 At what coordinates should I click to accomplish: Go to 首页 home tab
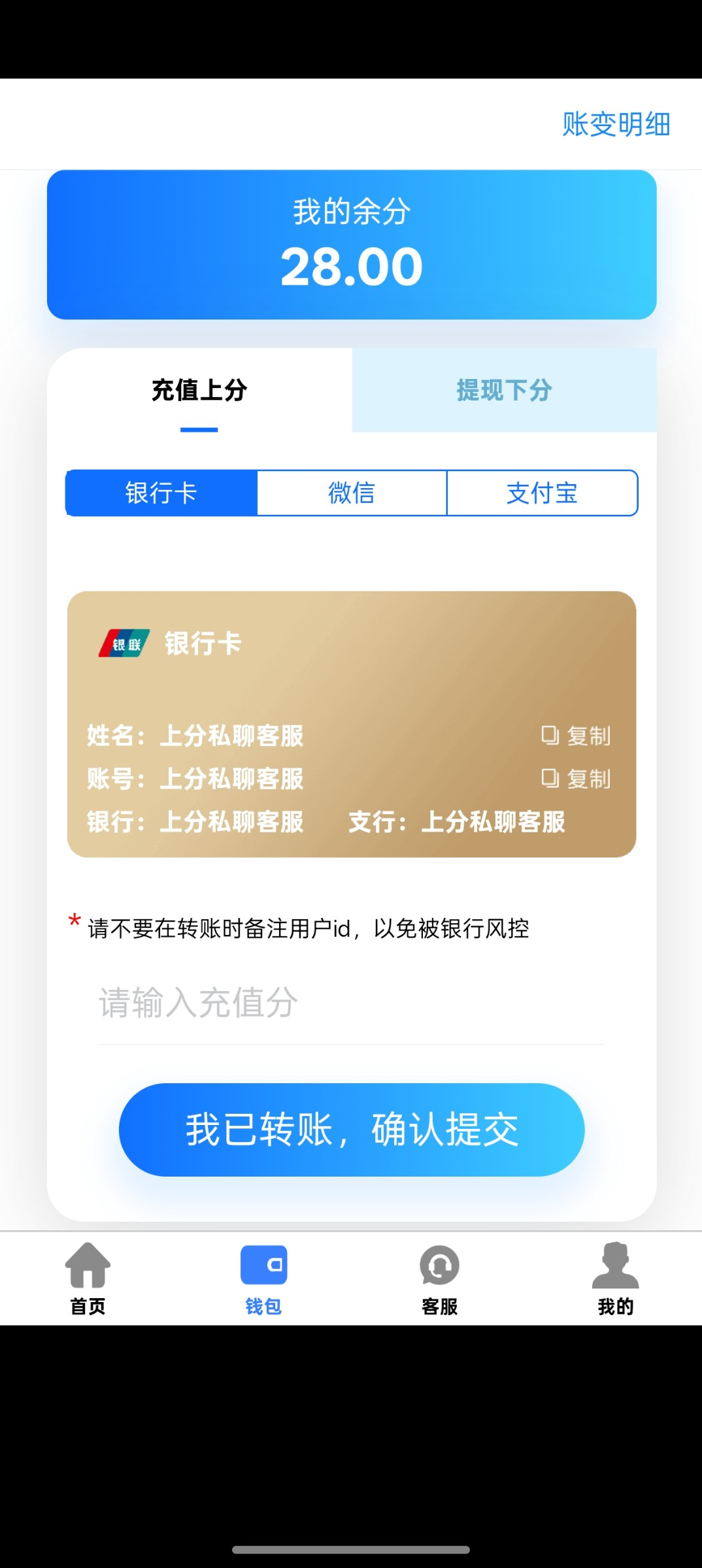[x=88, y=1279]
